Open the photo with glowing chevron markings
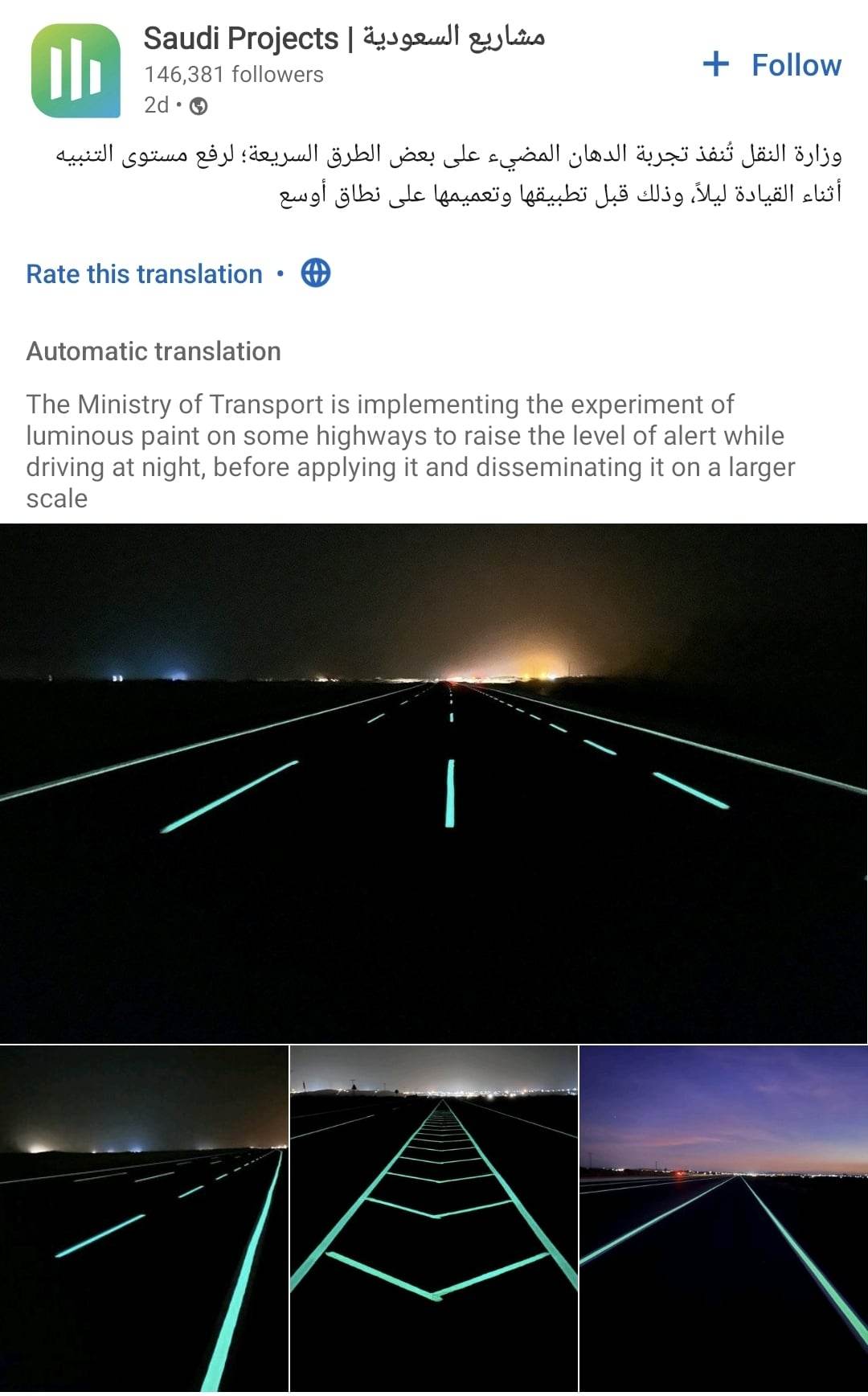This screenshot has width=868, height=1396. coord(434,1219)
